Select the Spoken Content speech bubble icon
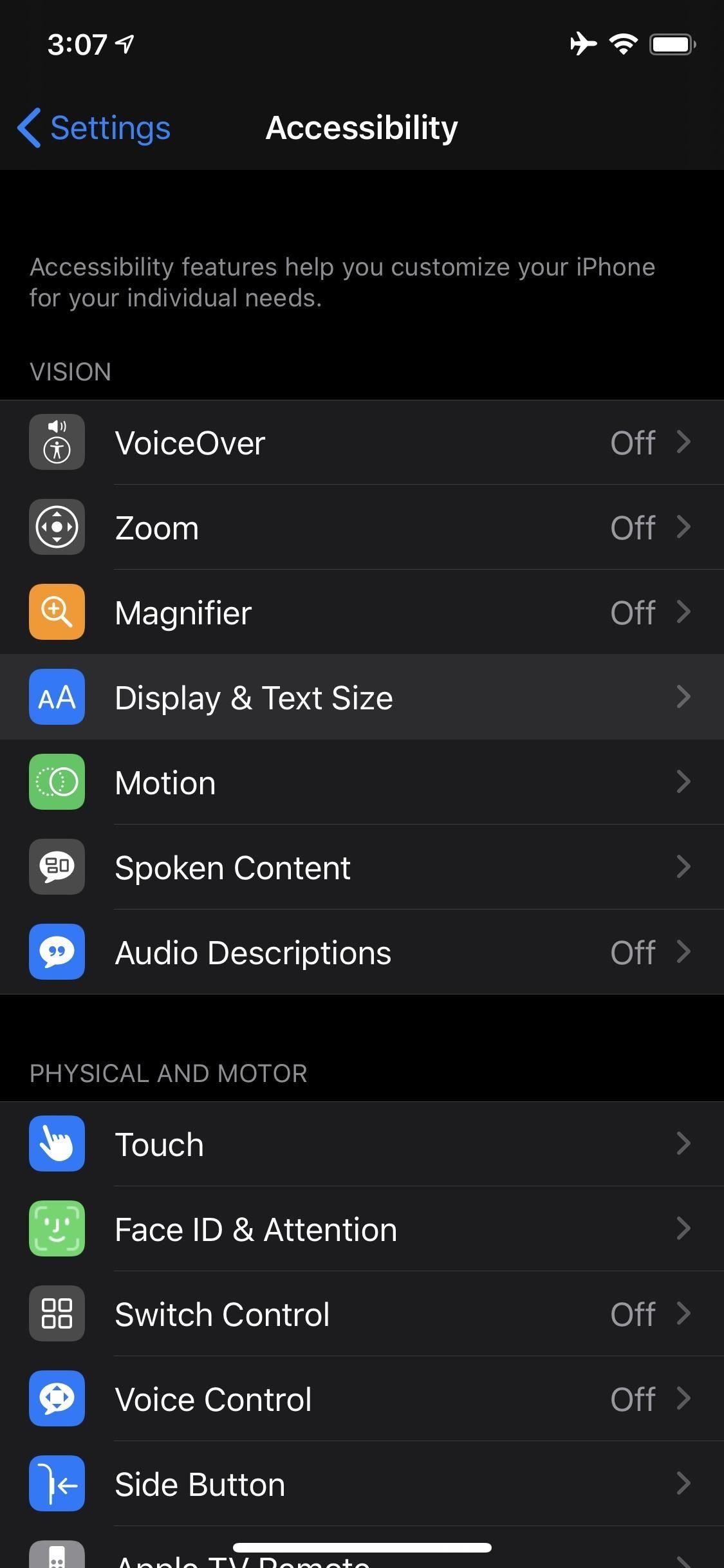The image size is (724, 1568). click(57, 867)
